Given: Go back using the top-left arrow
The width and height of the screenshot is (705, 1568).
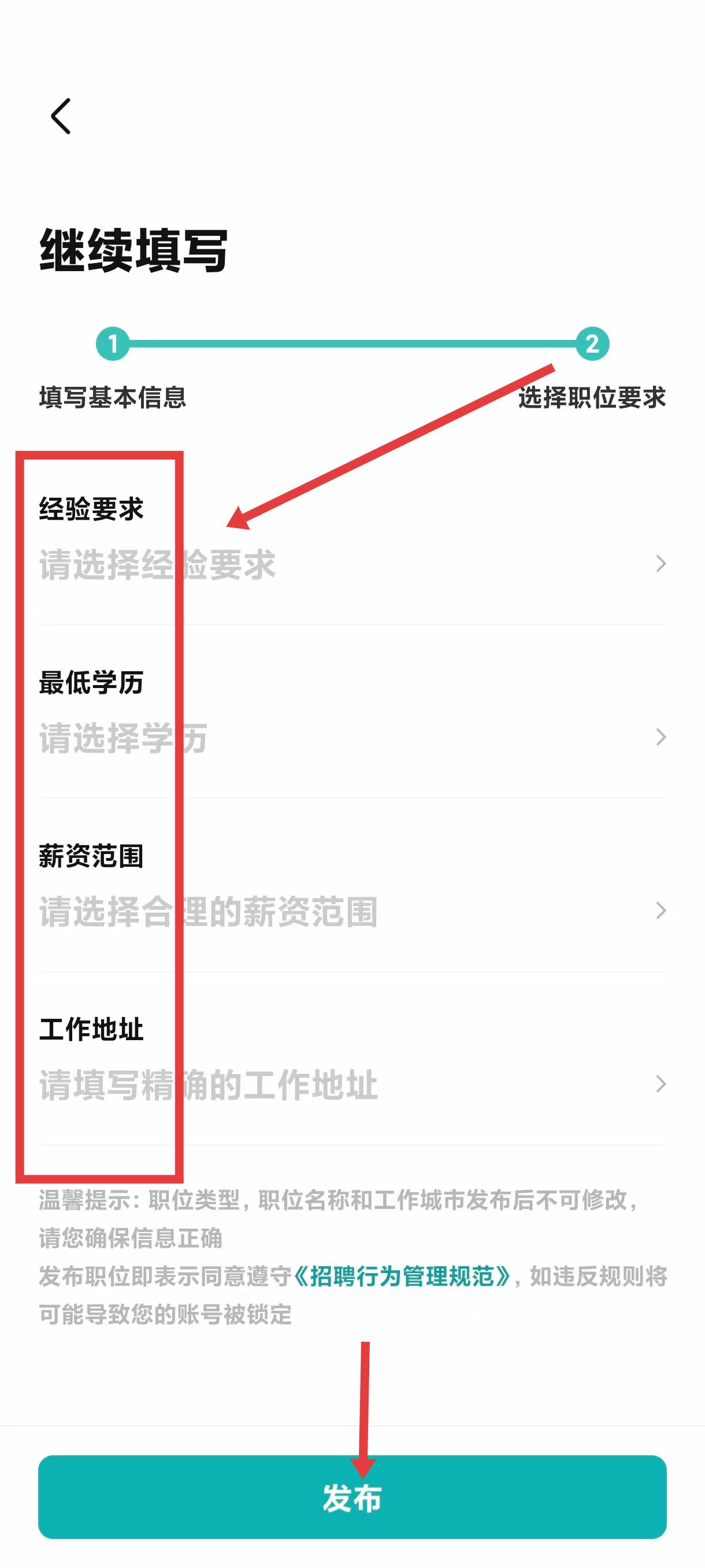Looking at the screenshot, I should [x=61, y=116].
